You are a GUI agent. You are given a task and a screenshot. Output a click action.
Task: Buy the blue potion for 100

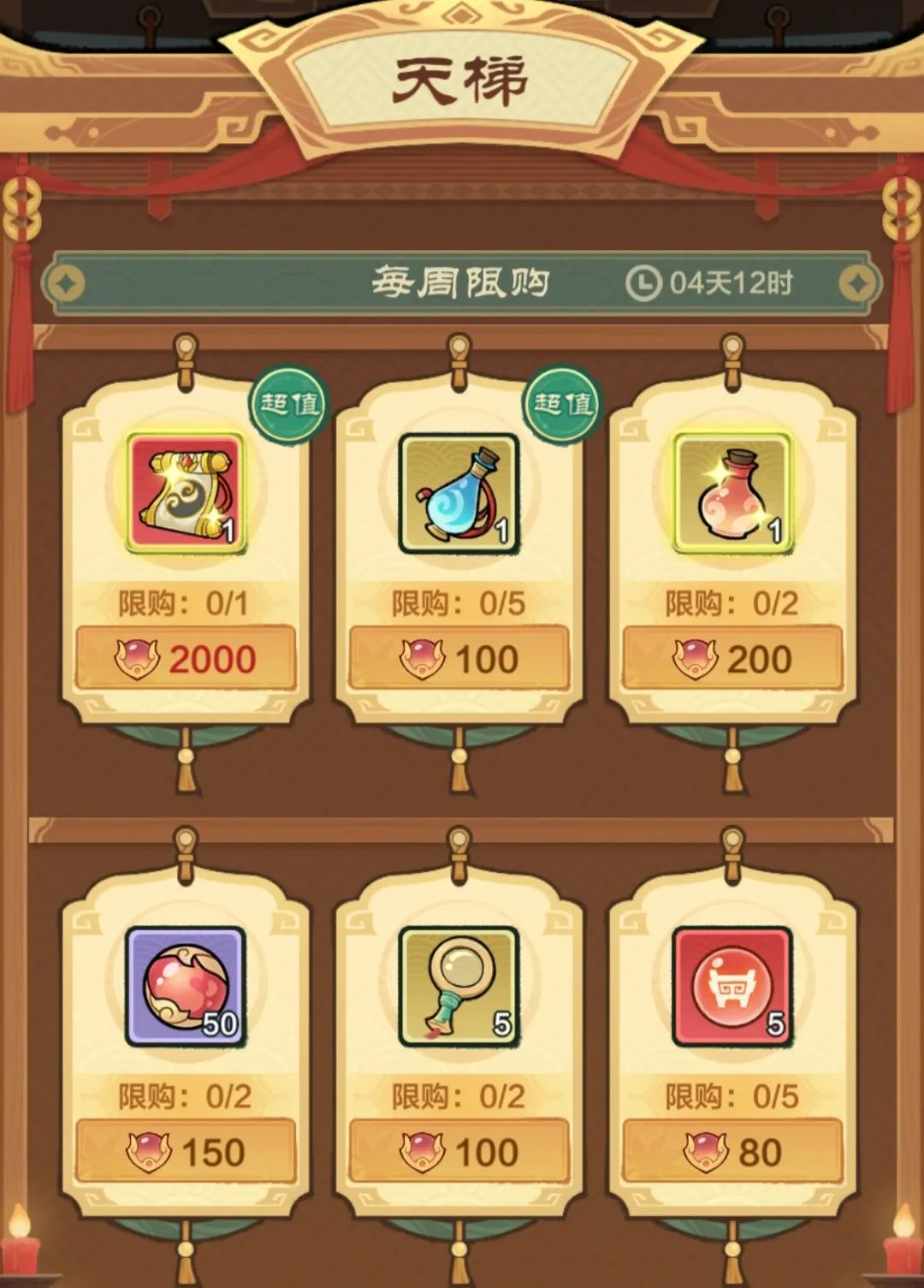459,658
